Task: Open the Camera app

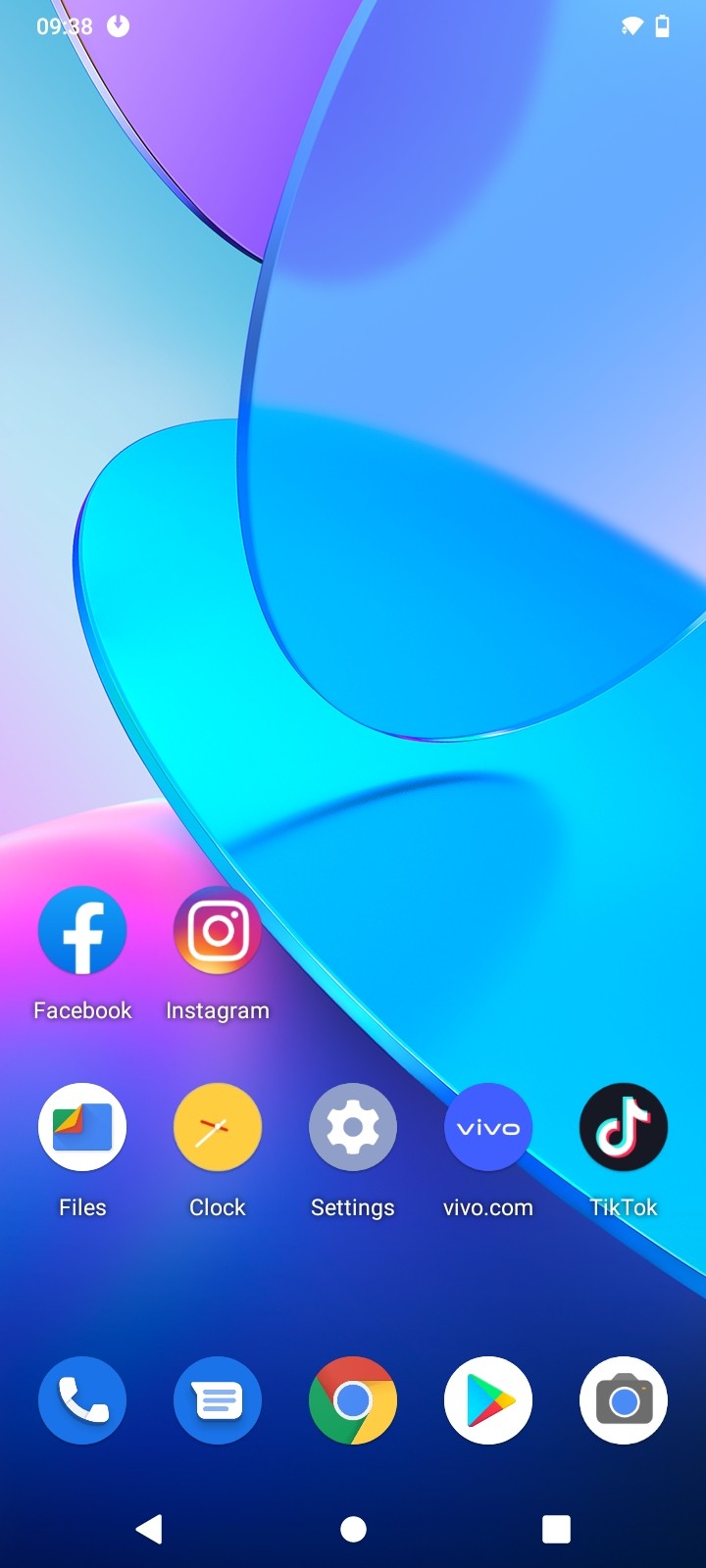Action: pyautogui.click(x=624, y=1400)
